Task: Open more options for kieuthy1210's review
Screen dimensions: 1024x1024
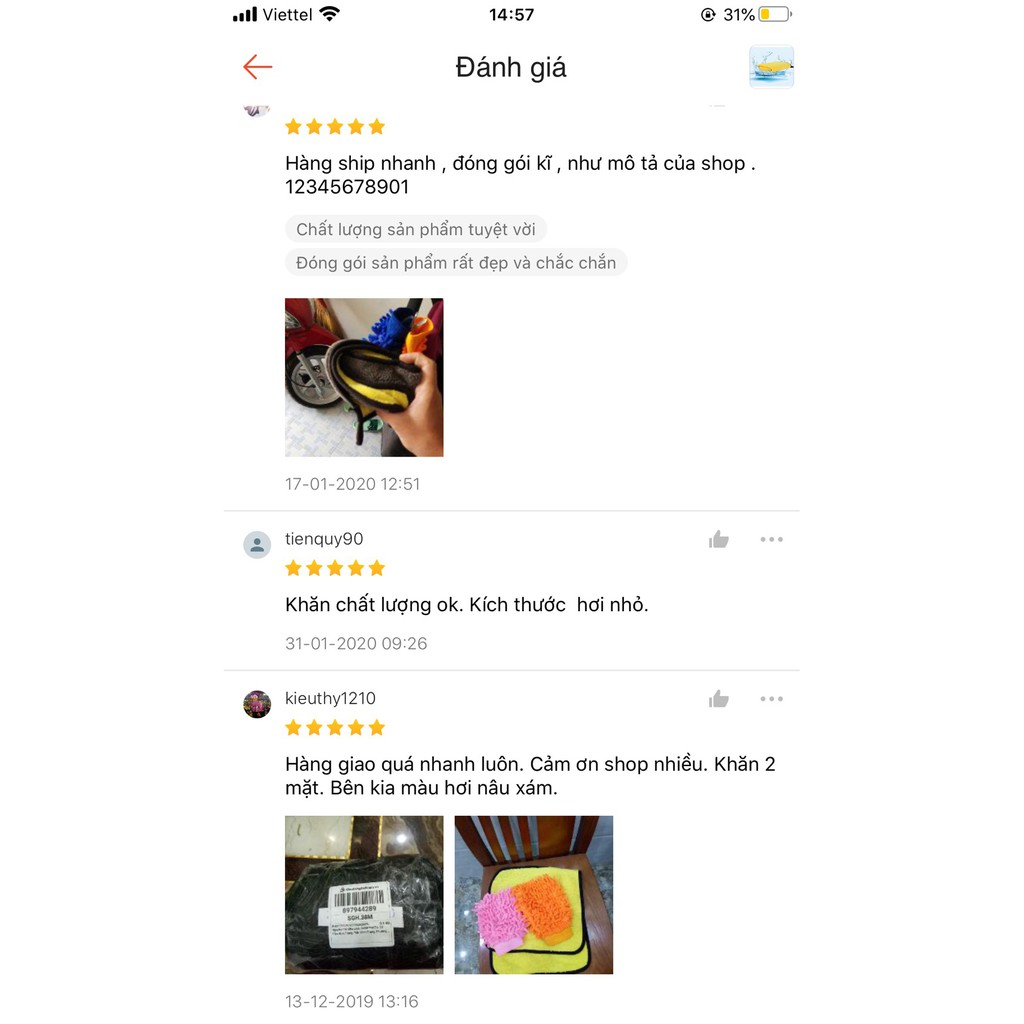Action: (x=771, y=699)
